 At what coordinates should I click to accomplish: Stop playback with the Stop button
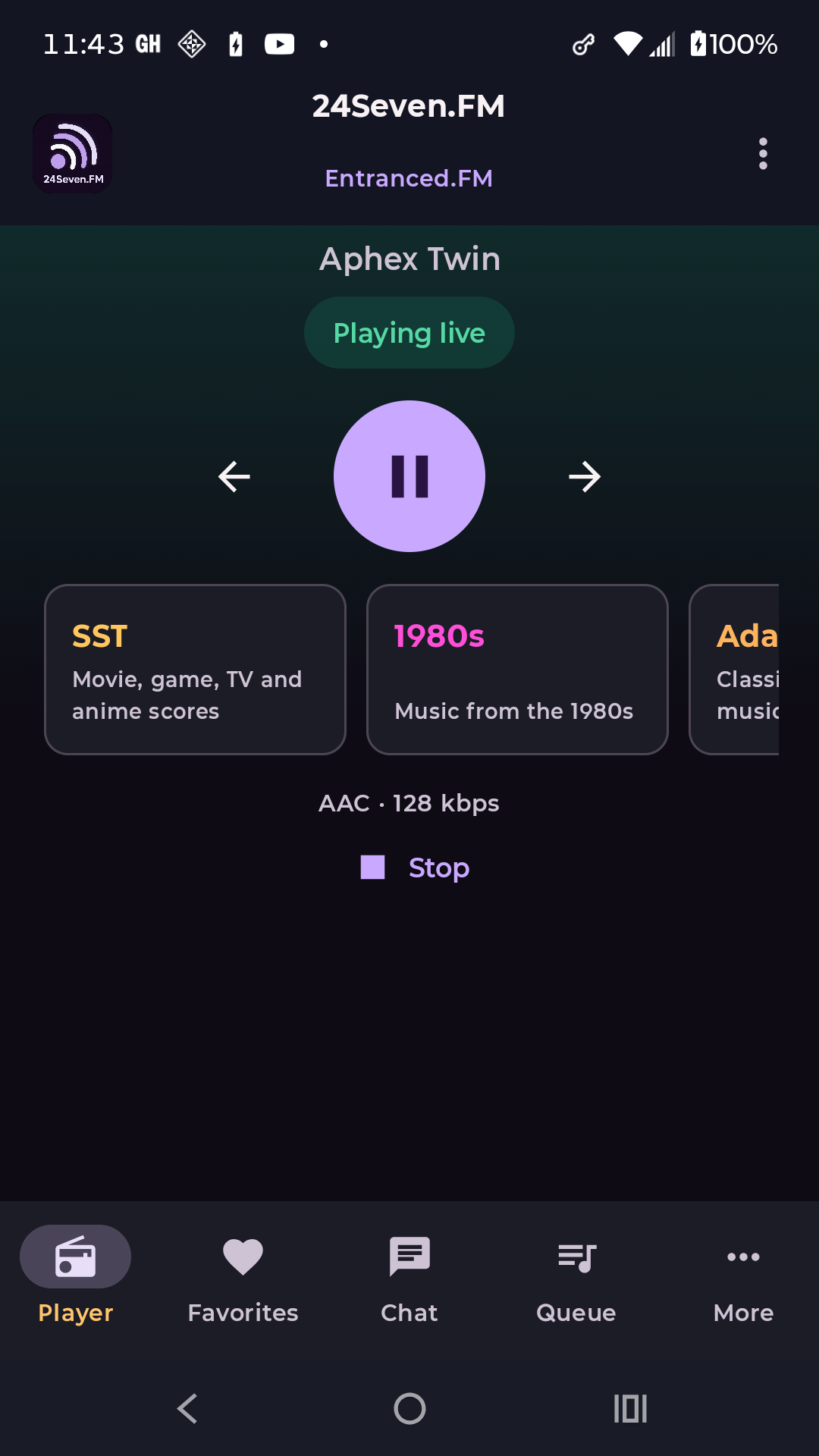(415, 868)
